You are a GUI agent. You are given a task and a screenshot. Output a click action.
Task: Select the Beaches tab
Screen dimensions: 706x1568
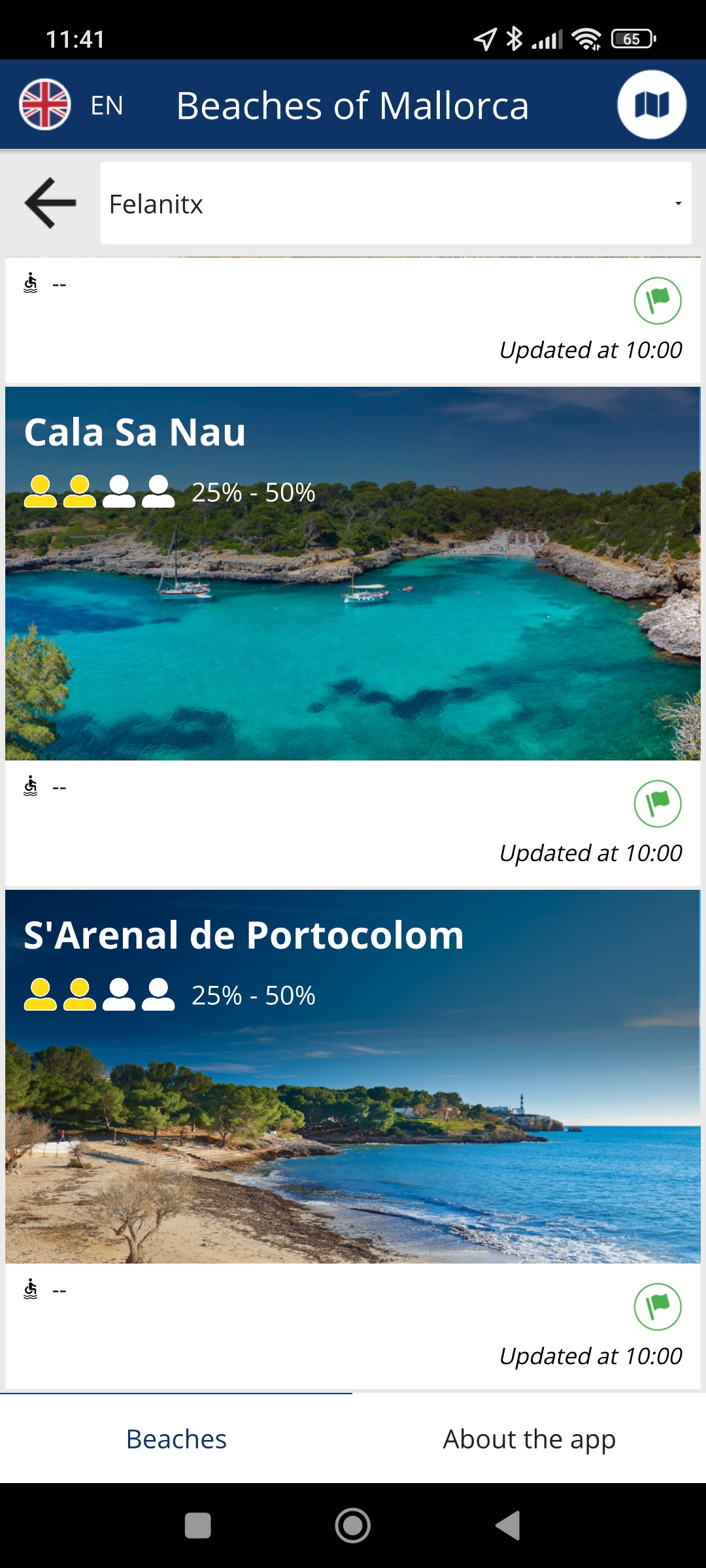click(x=176, y=1439)
